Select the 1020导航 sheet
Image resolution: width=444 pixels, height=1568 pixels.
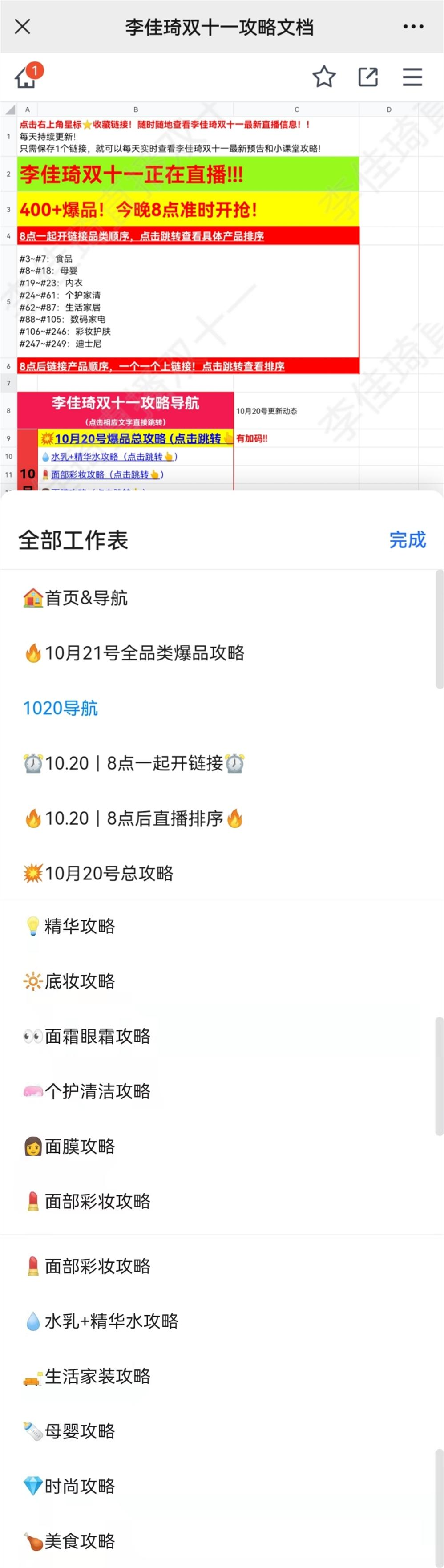click(60, 709)
